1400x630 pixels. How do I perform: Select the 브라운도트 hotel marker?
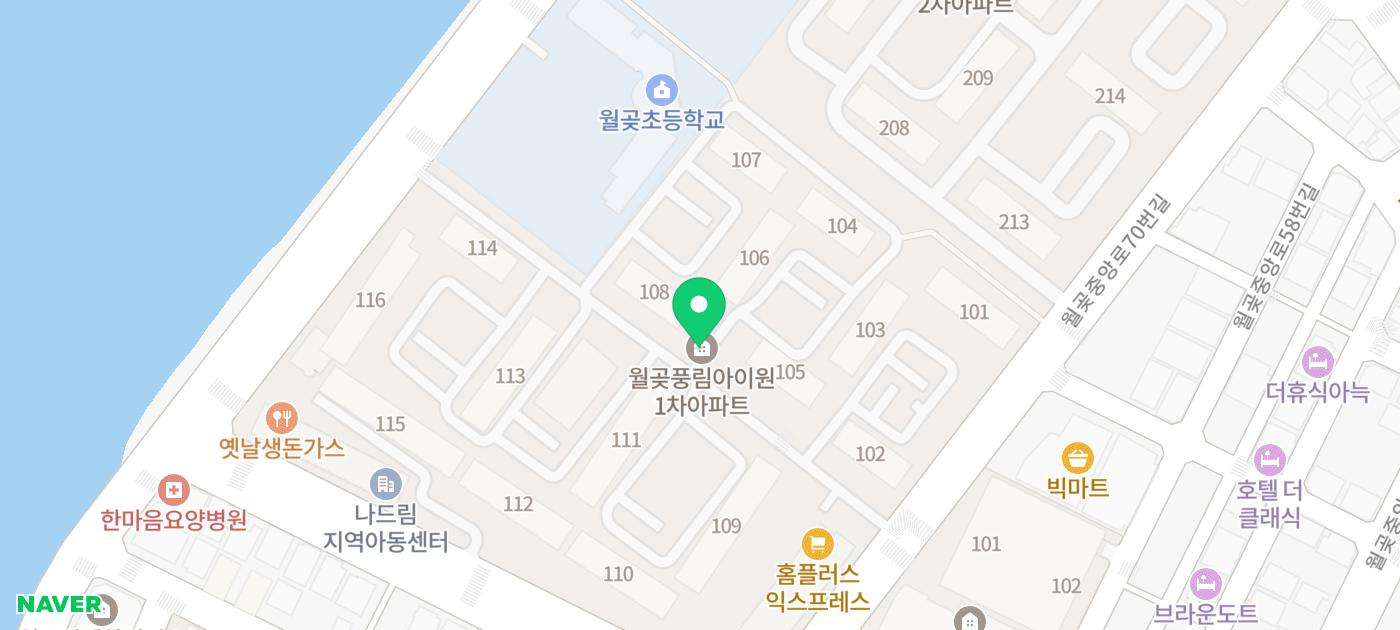[1205, 584]
